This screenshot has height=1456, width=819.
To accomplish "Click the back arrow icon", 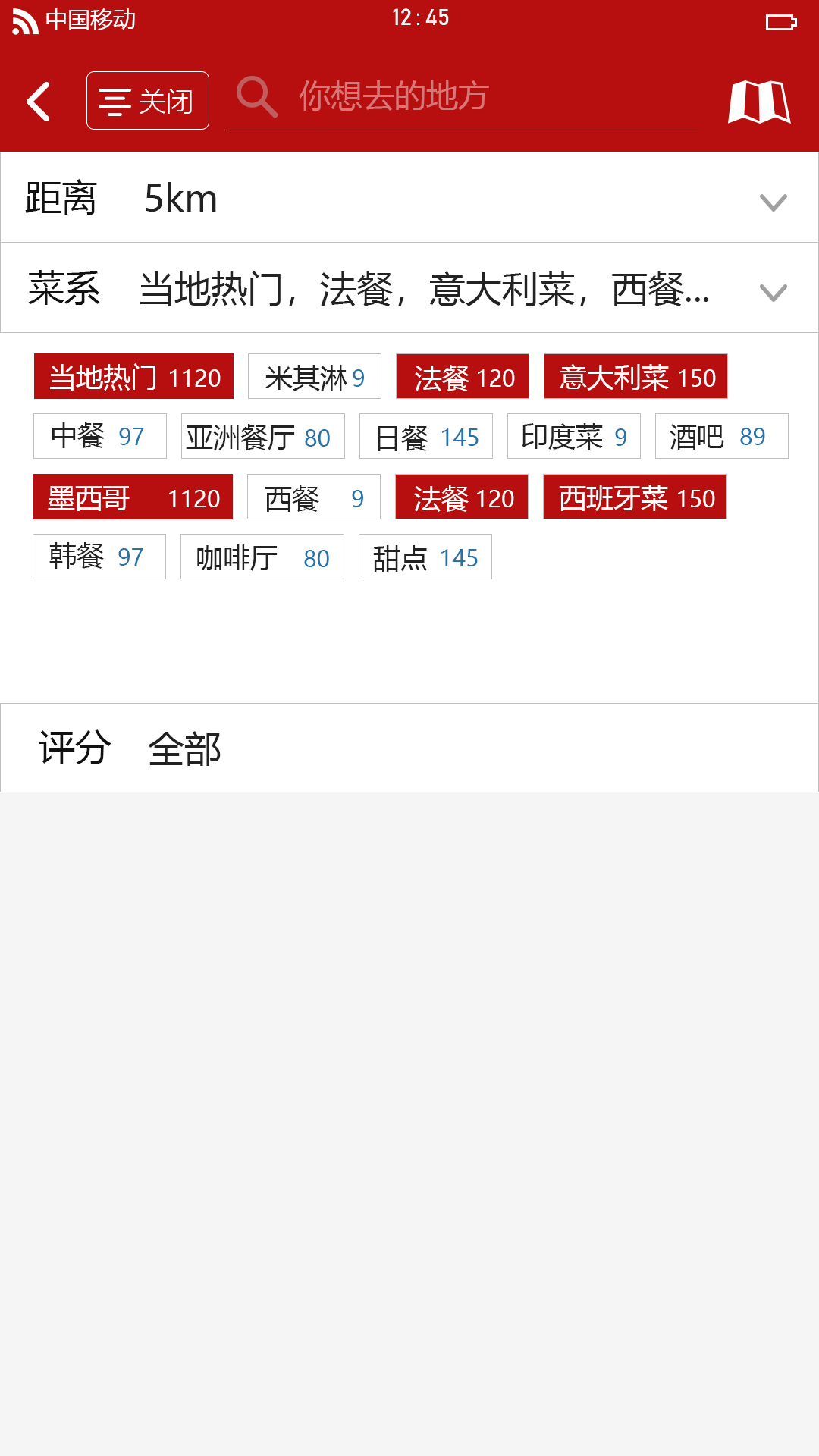I will tap(38, 99).
